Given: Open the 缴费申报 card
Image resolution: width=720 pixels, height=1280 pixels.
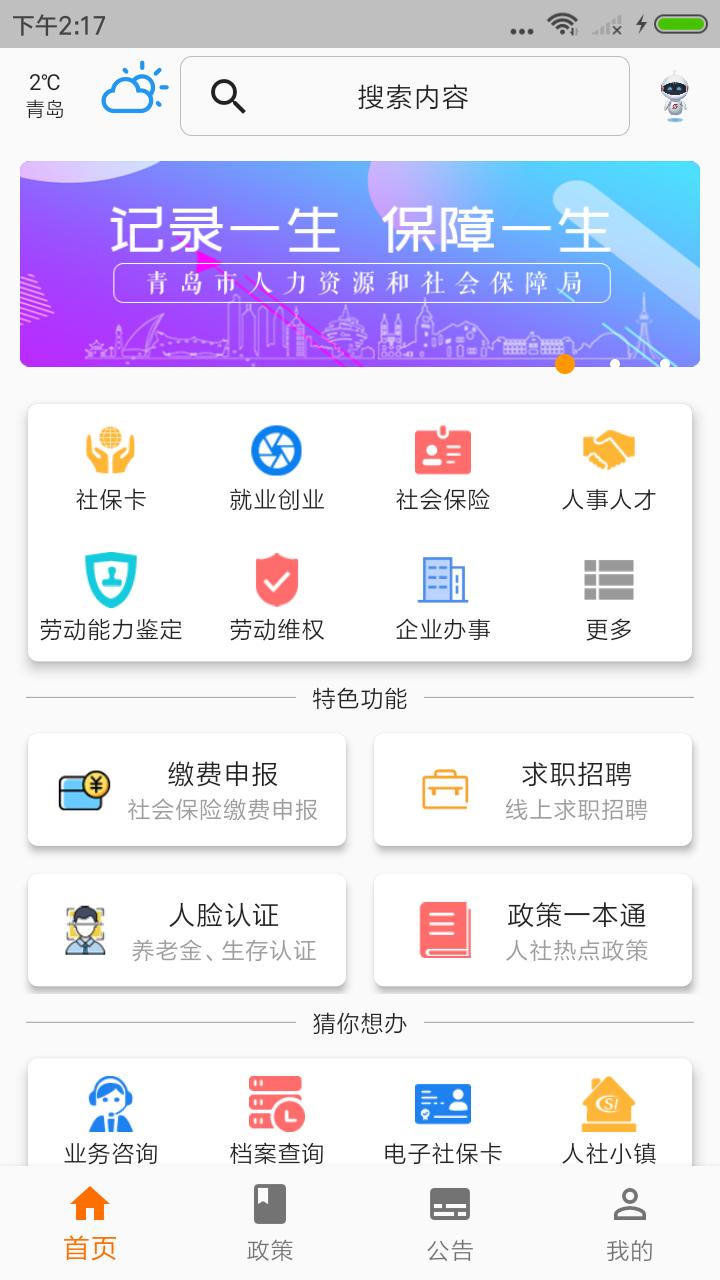Looking at the screenshot, I should [x=187, y=790].
